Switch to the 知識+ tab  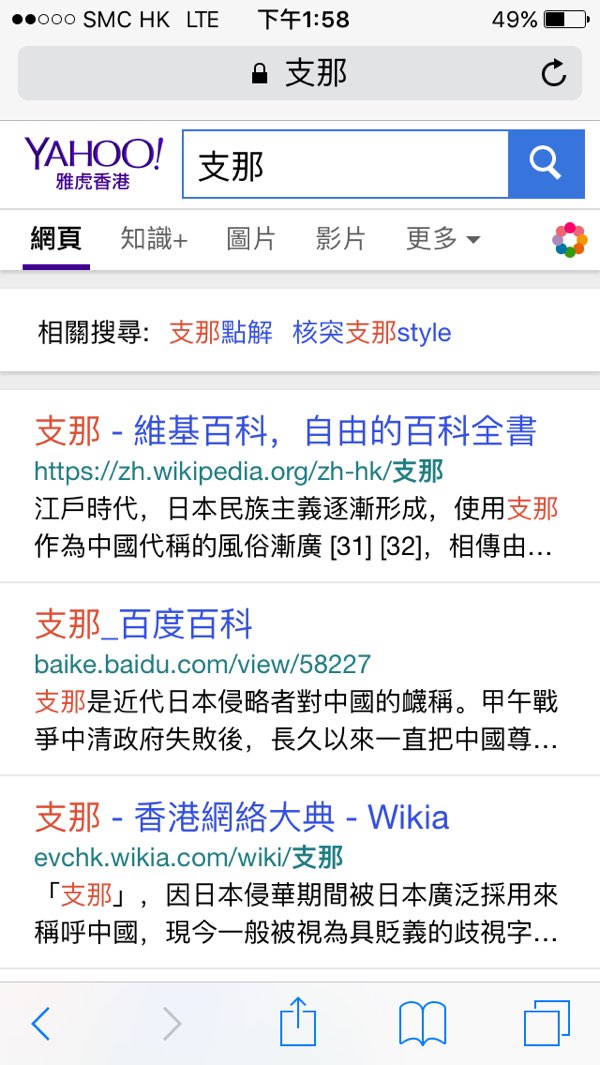(x=154, y=239)
